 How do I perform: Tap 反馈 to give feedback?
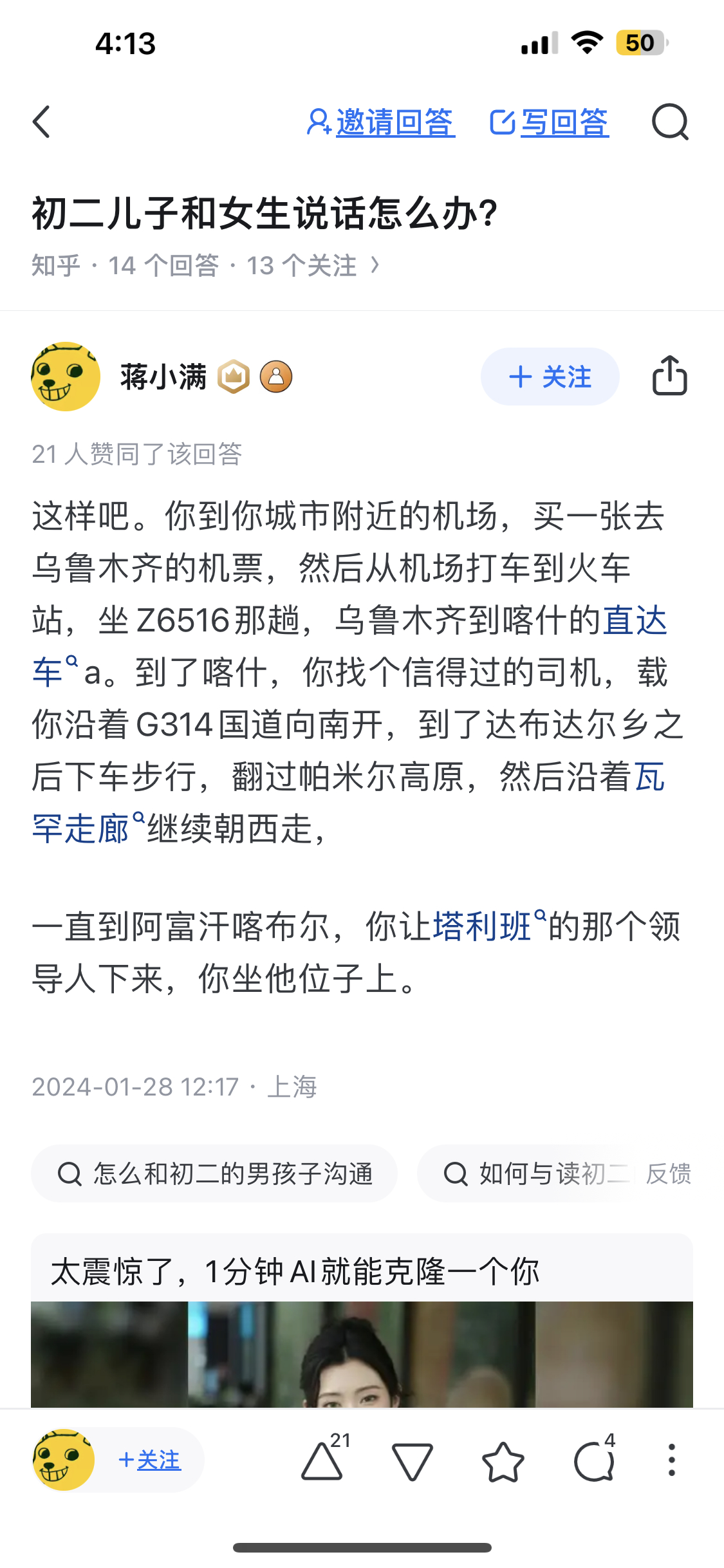pyautogui.click(x=668, y=1173)
